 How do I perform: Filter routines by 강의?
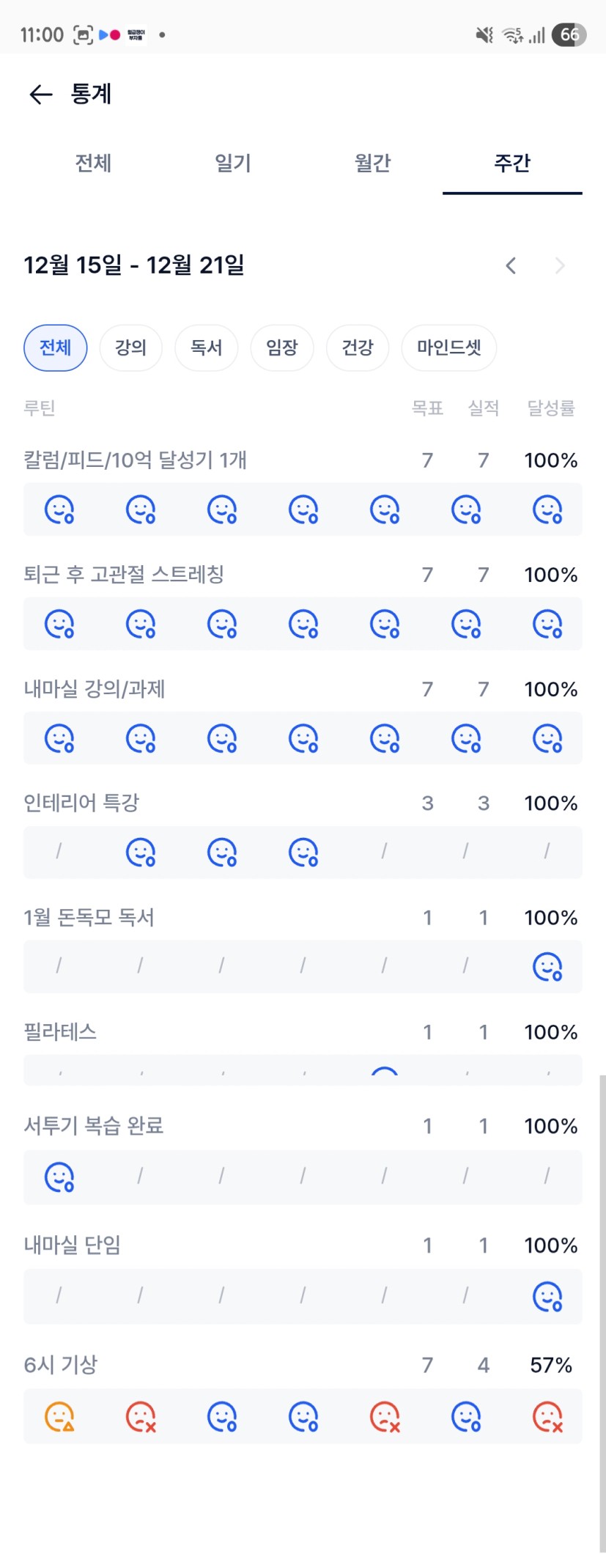tap(131, 347)
